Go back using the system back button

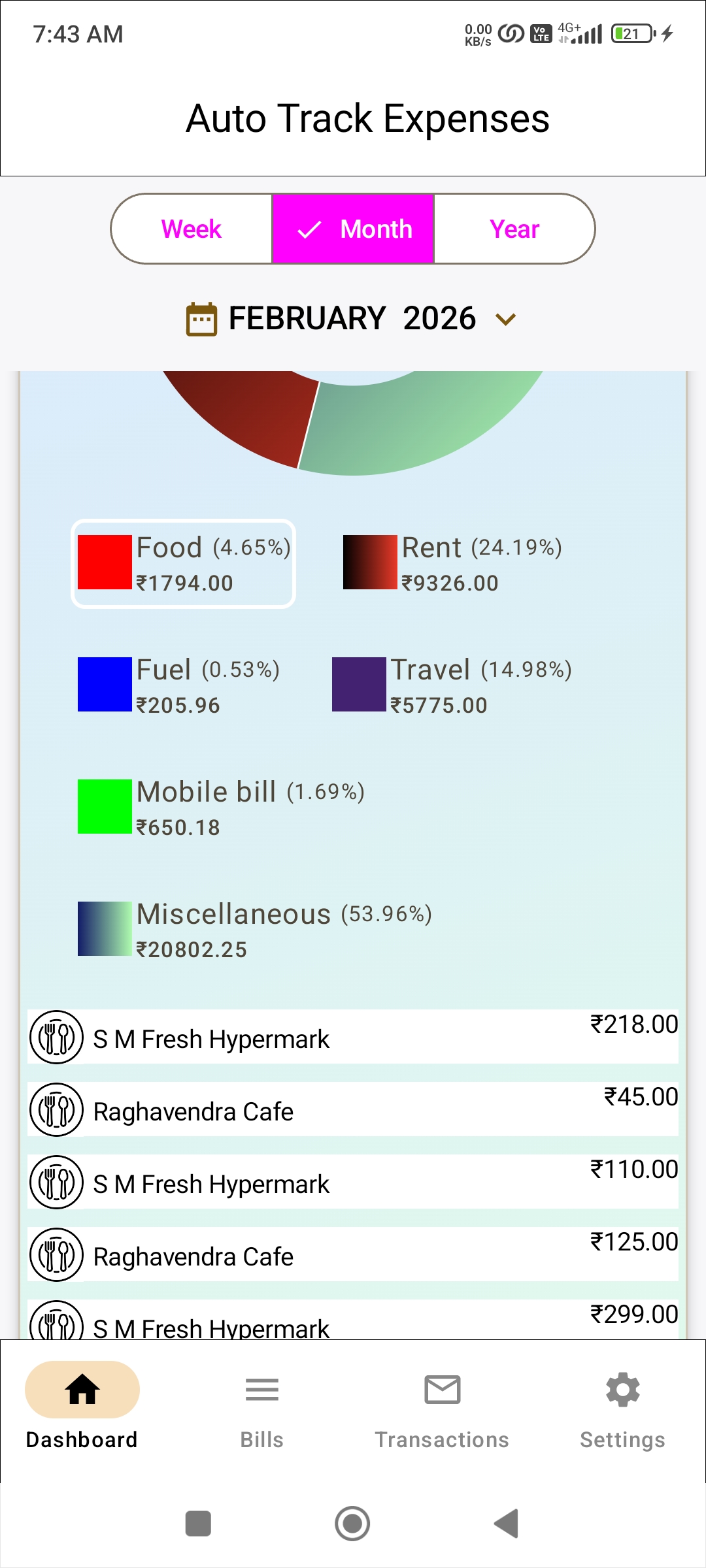[507, 1524]
